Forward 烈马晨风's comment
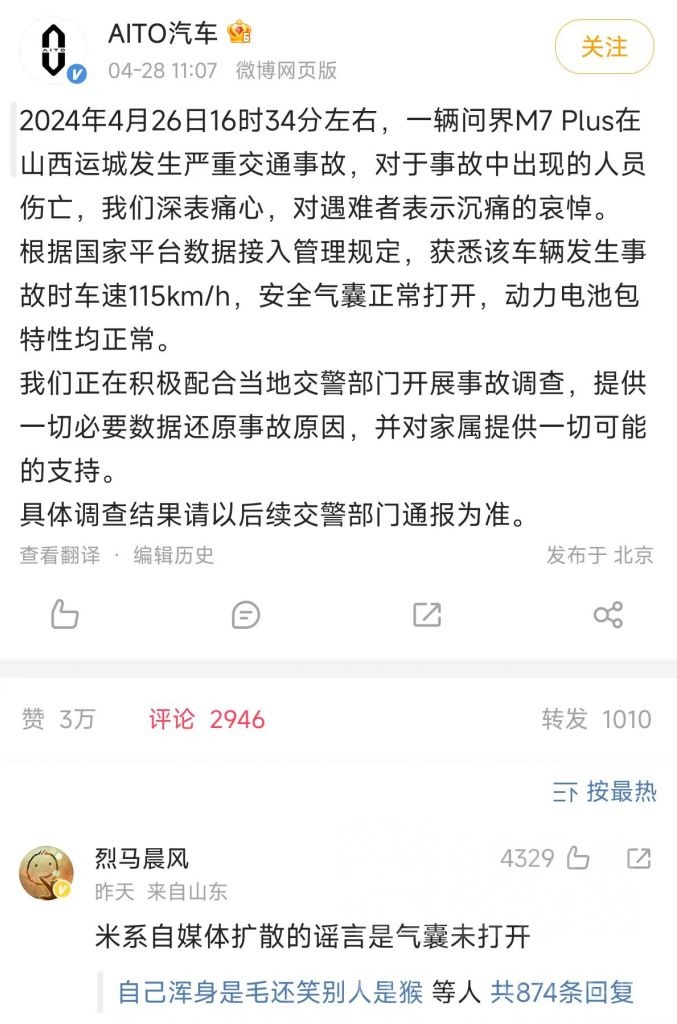Screen dimensions: 677x1024 pos(639,858)
